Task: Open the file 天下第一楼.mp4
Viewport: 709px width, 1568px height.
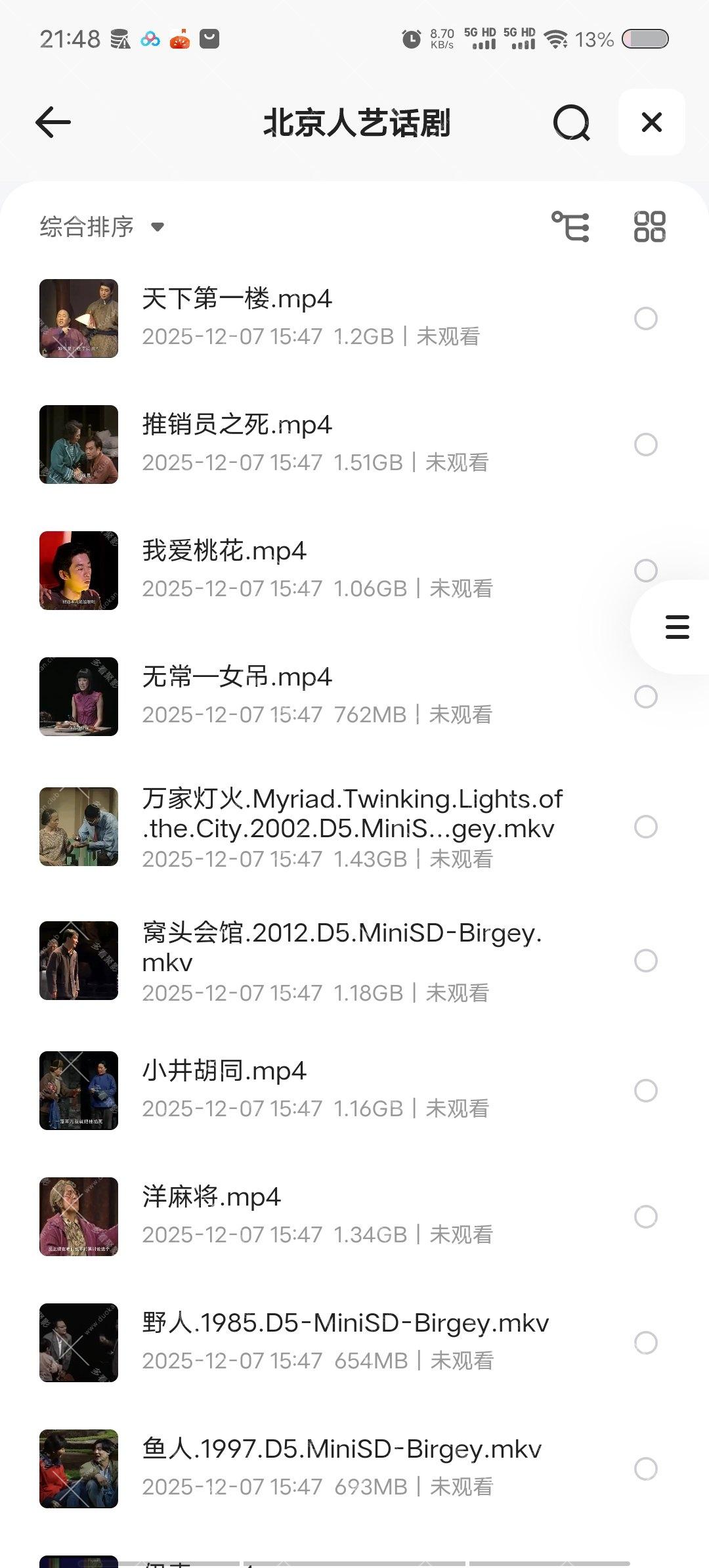Action: (x=237, y=299)
